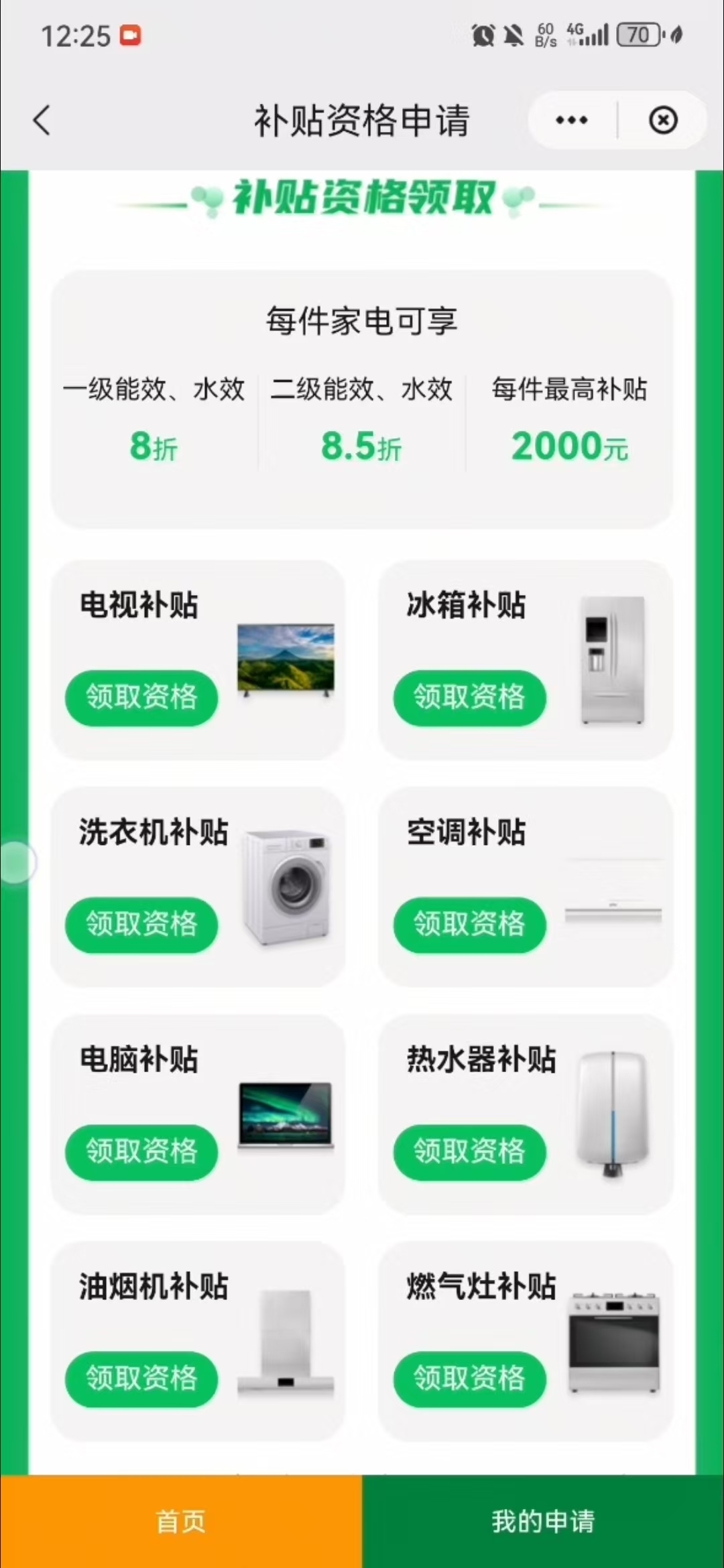The height and width of the screenshot is (1568, 724).
Task: Claim eligibility for 电视补贴
Action: (141, 697)
